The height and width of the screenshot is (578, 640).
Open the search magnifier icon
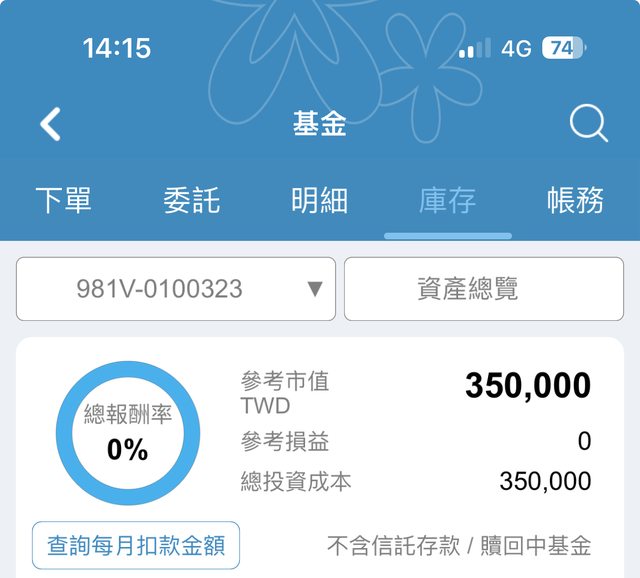[588, 125]
